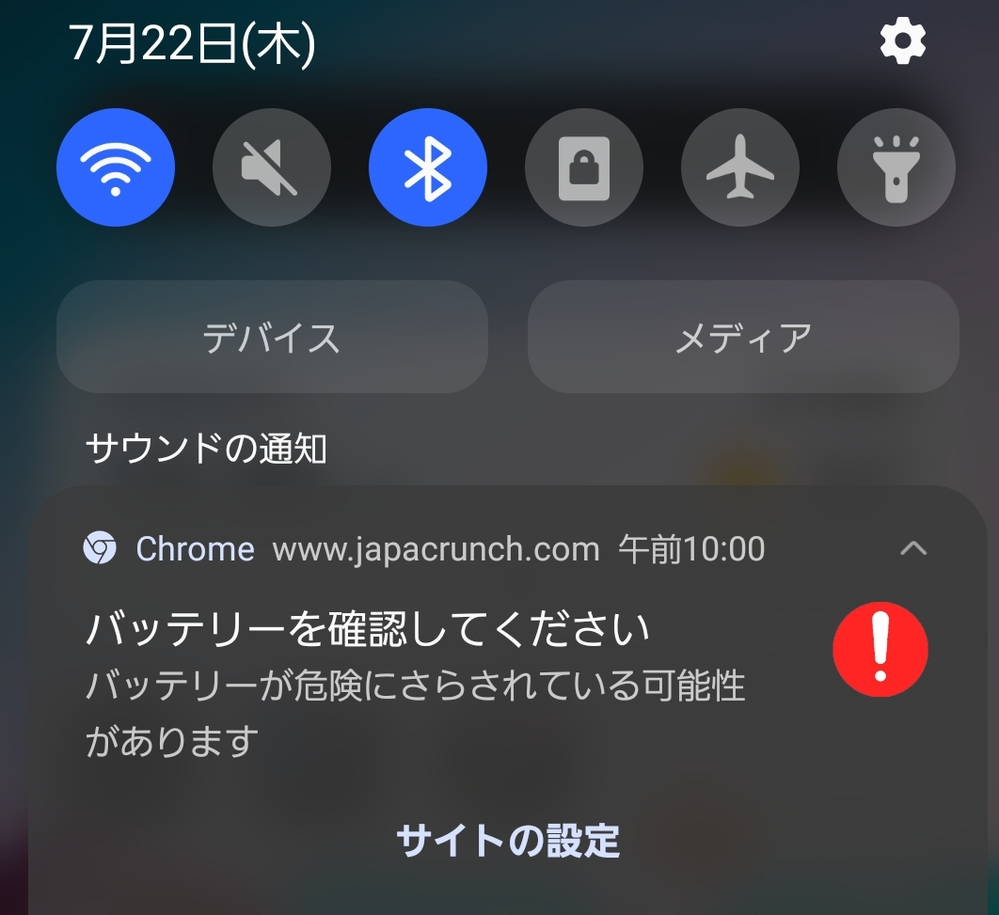Turn on the flashlight
The image size is (999, 915).
(896, 168)
